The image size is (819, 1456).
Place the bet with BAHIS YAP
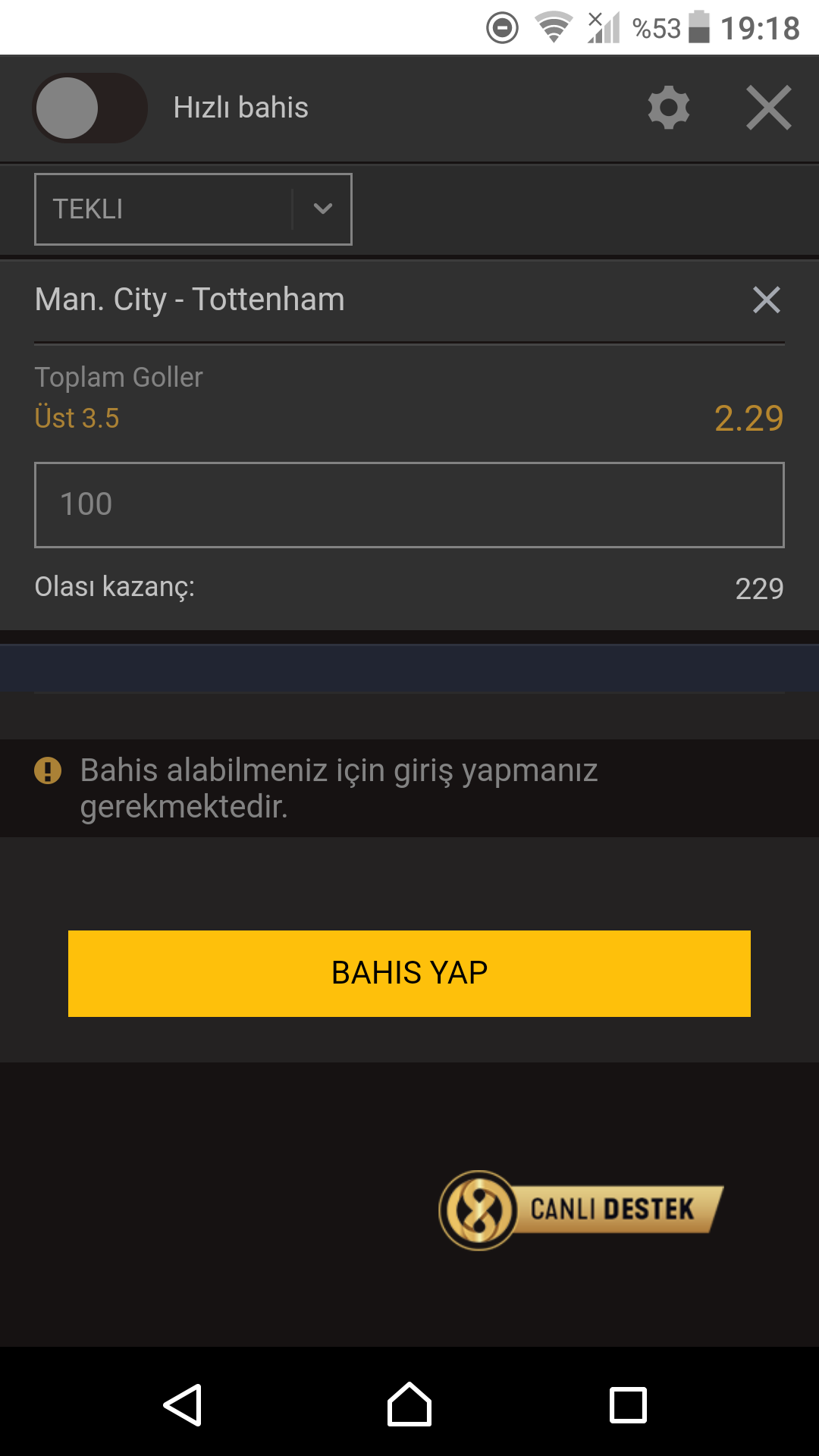click(x=409, y=974)
